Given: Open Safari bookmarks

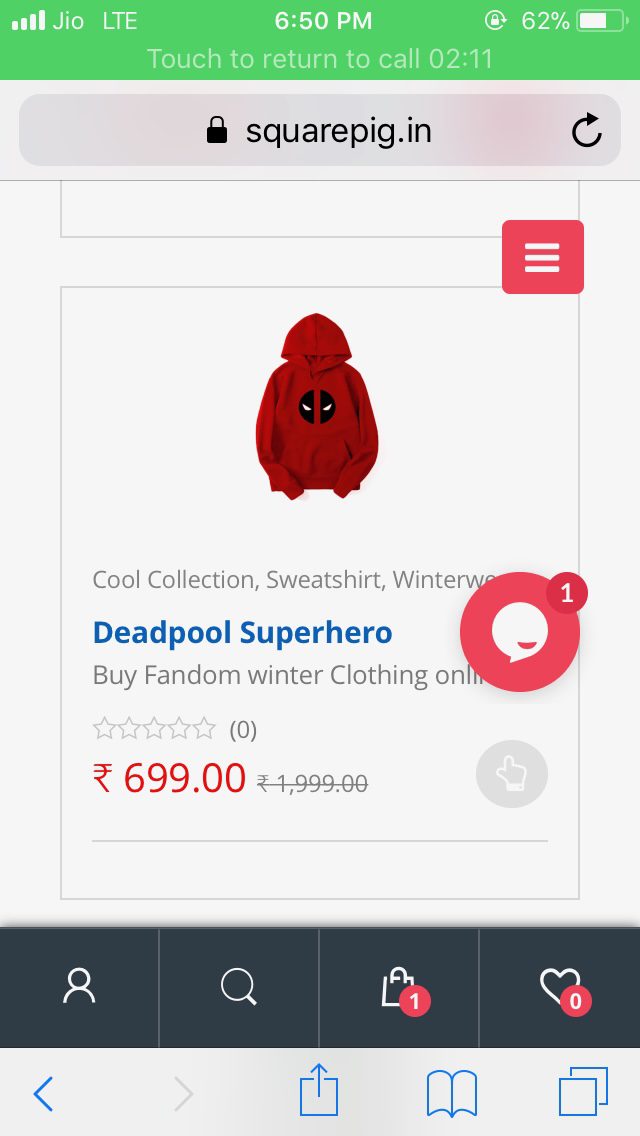Looking at the screenshot, I should click(x=451, y=1093).
